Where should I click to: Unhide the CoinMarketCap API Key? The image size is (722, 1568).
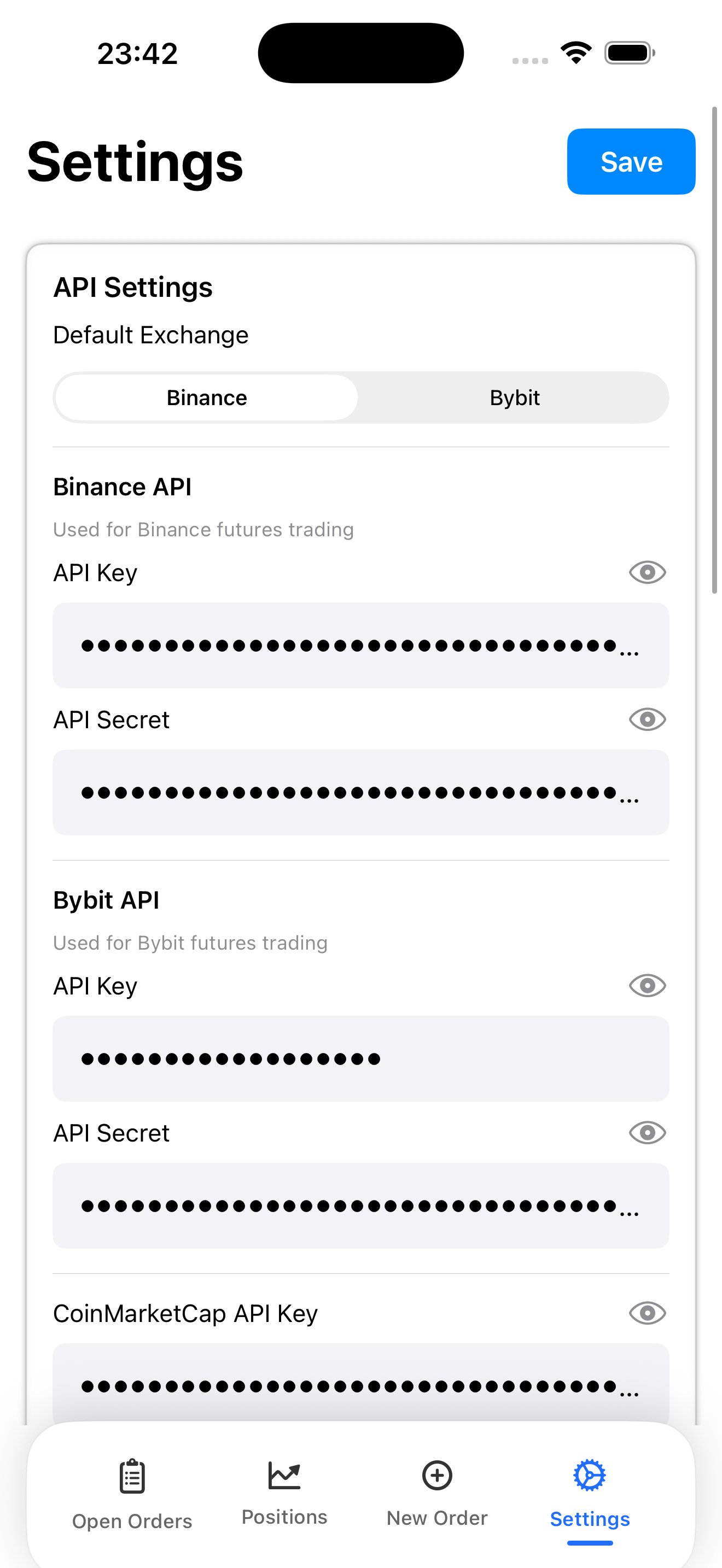click(647, 1313)
